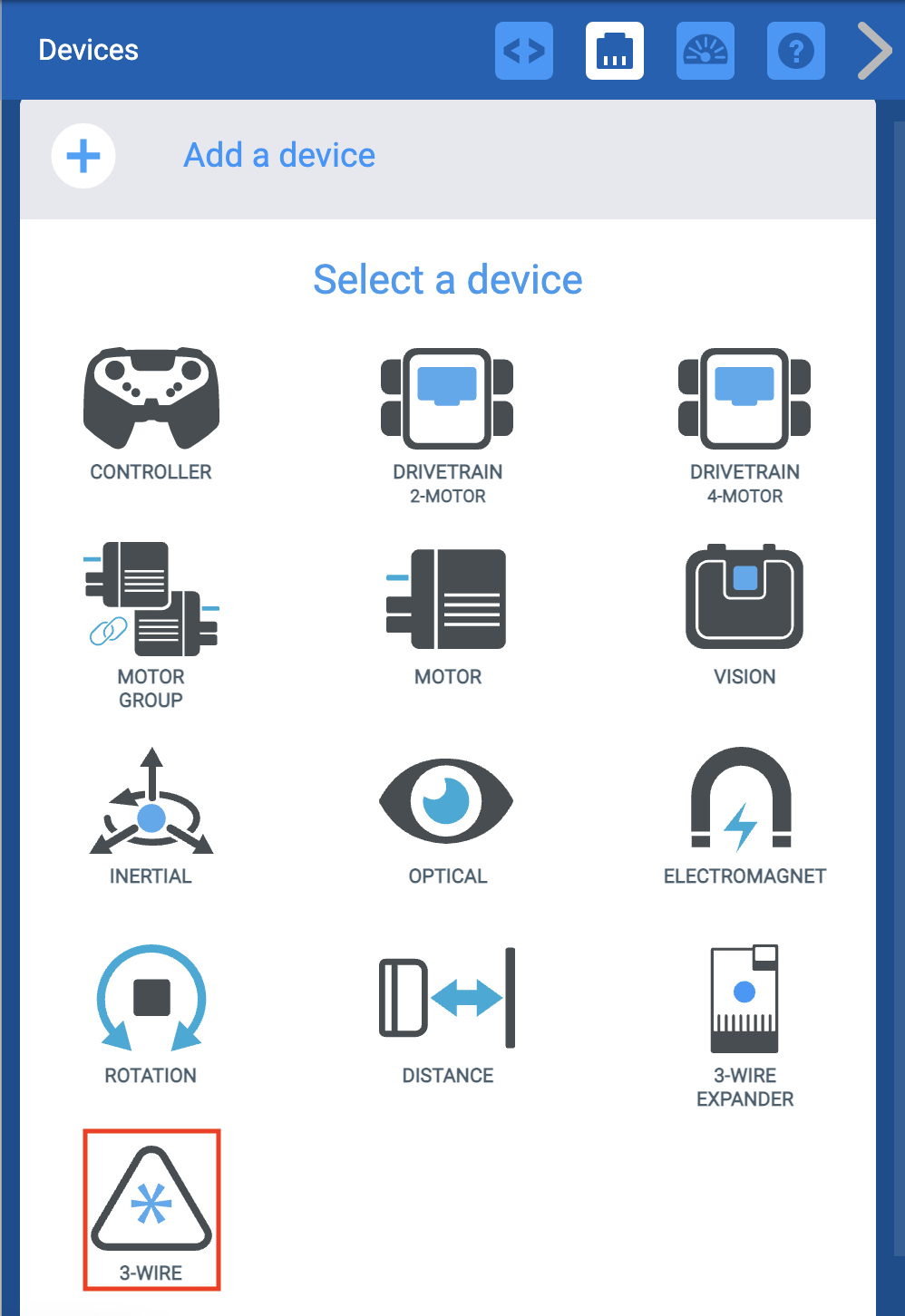Select the Vision sensor
905x1316 pixels.
tap(744, 607)
